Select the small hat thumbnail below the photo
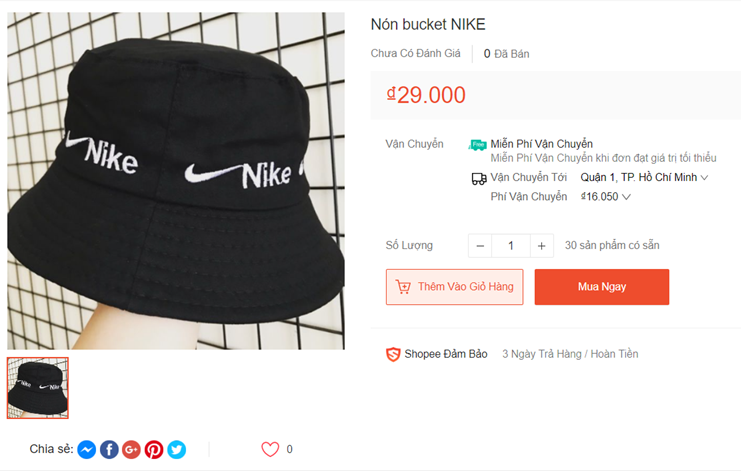 38,388
